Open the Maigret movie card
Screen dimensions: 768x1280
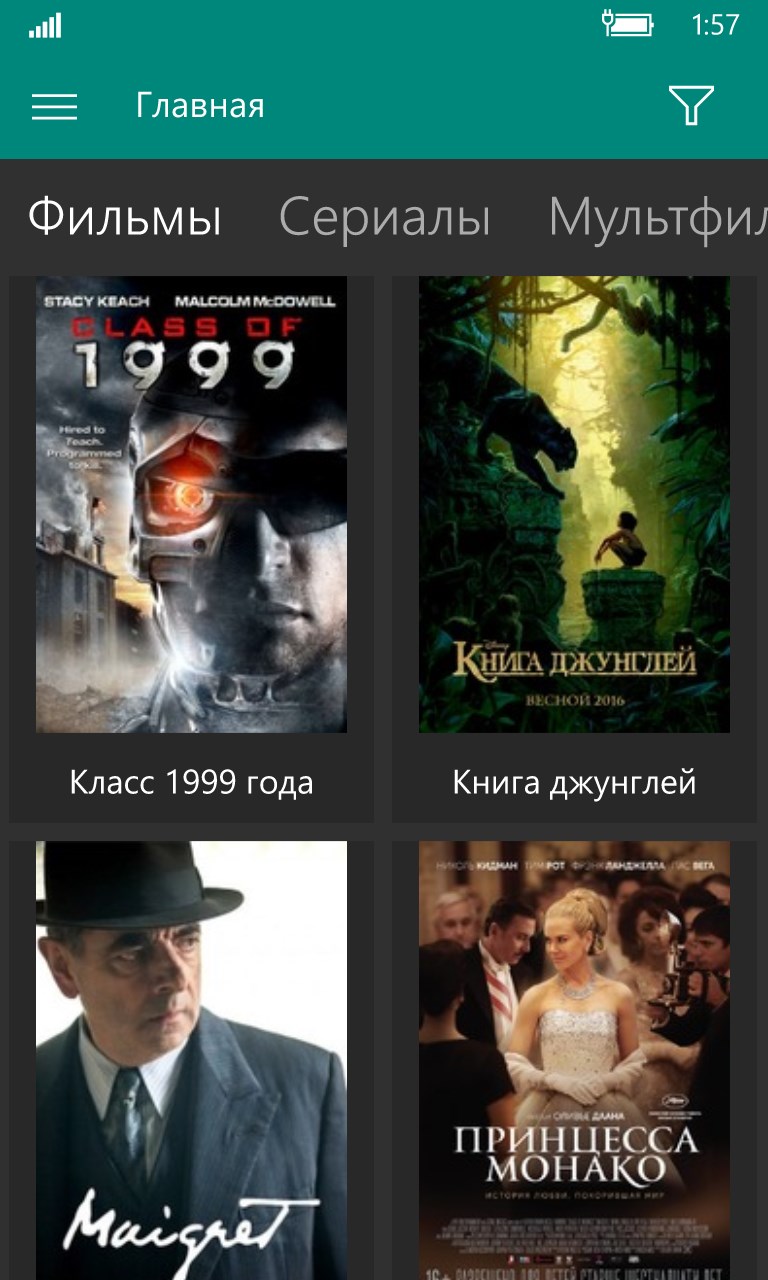(191, 1060)
